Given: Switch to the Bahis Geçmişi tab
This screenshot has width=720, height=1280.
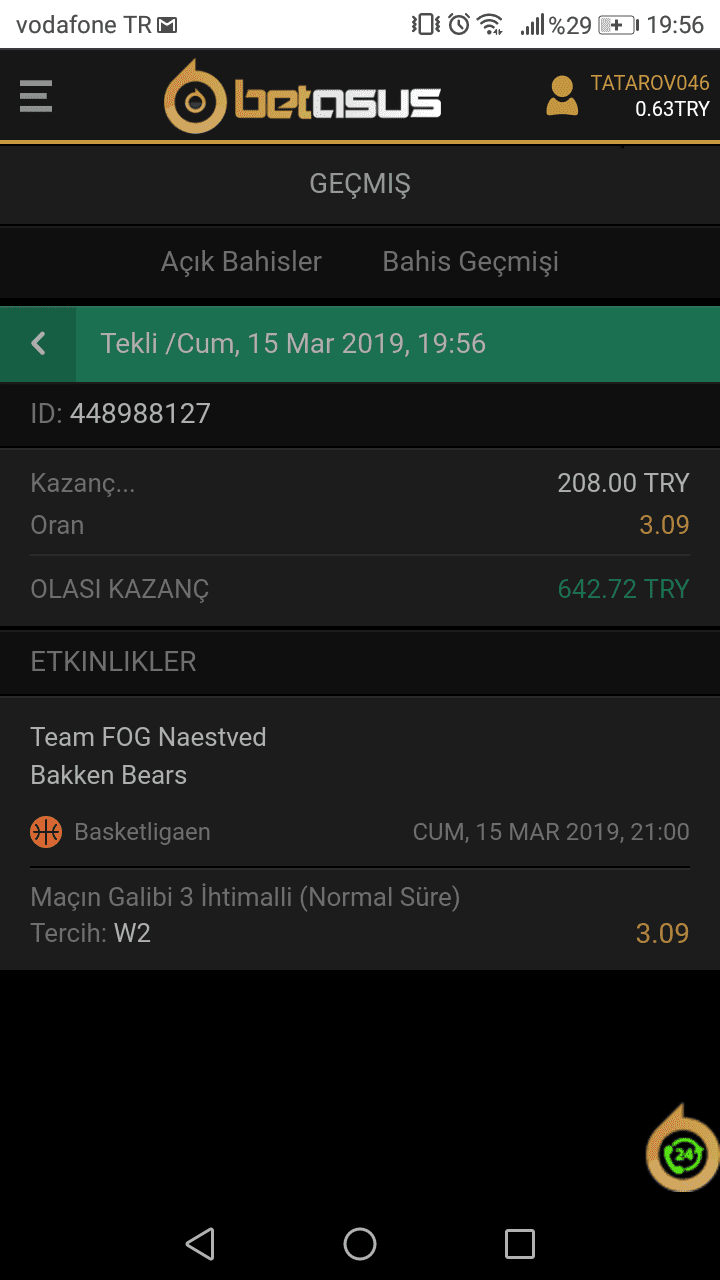Looking at the screenshot, I should click(470, 262).
